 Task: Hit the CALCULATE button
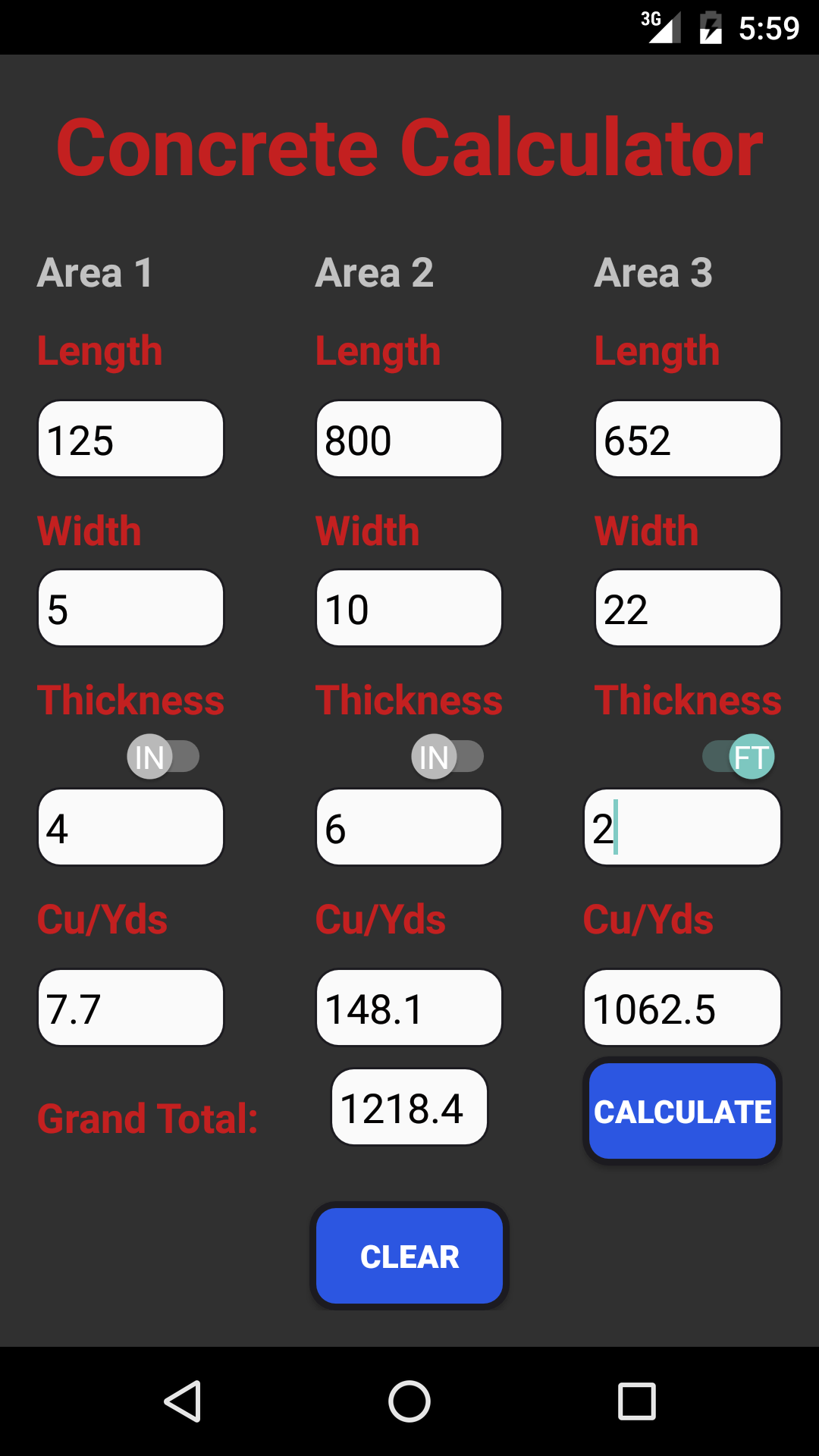682,1111
